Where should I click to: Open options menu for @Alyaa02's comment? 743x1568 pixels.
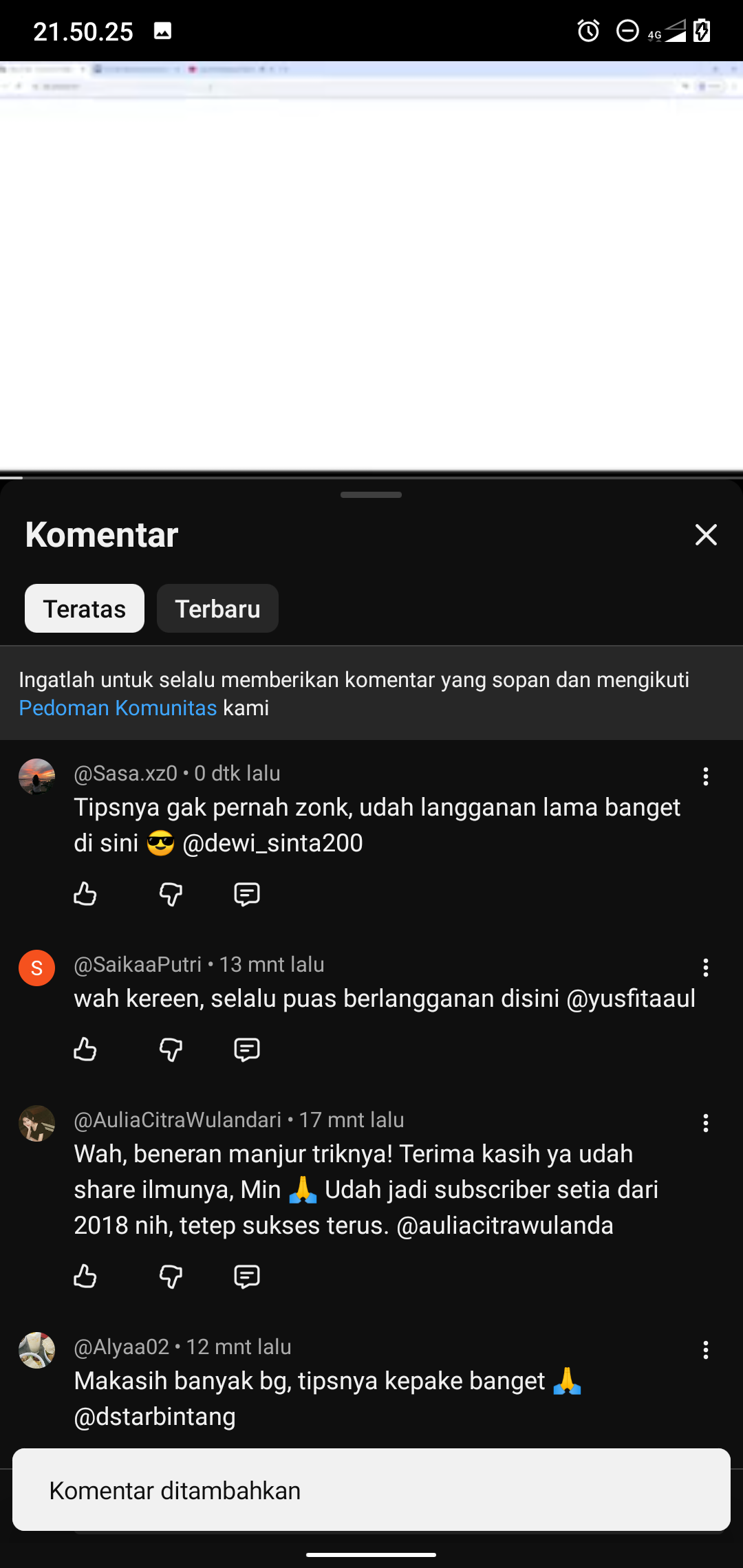pos(705,1350)
